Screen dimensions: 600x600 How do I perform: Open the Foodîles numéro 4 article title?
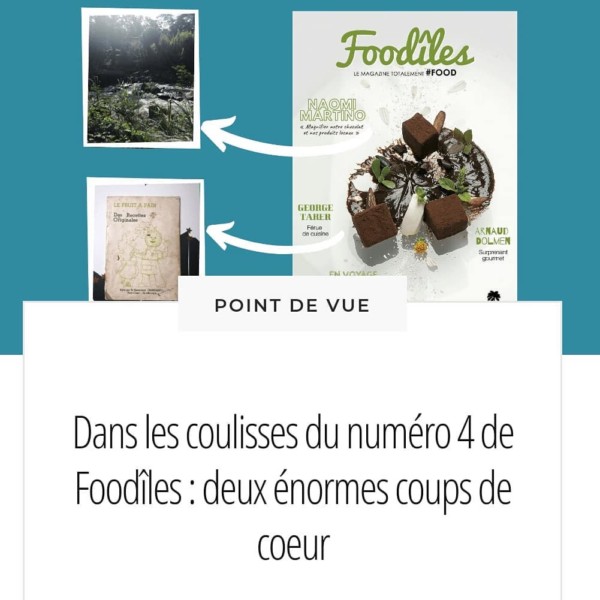292,490
